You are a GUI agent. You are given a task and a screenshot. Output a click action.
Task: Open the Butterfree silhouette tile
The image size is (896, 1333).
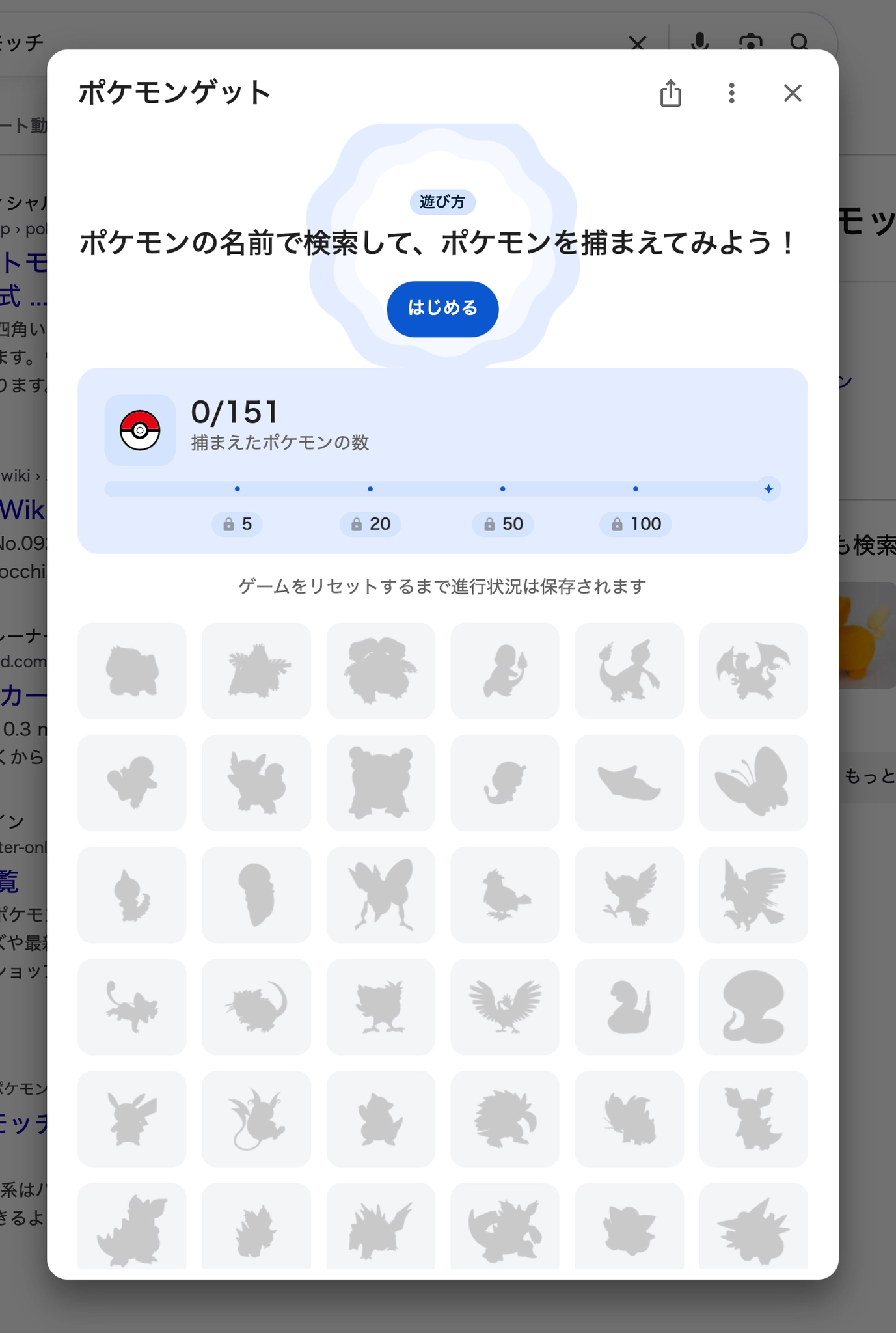tap(753, 782)
